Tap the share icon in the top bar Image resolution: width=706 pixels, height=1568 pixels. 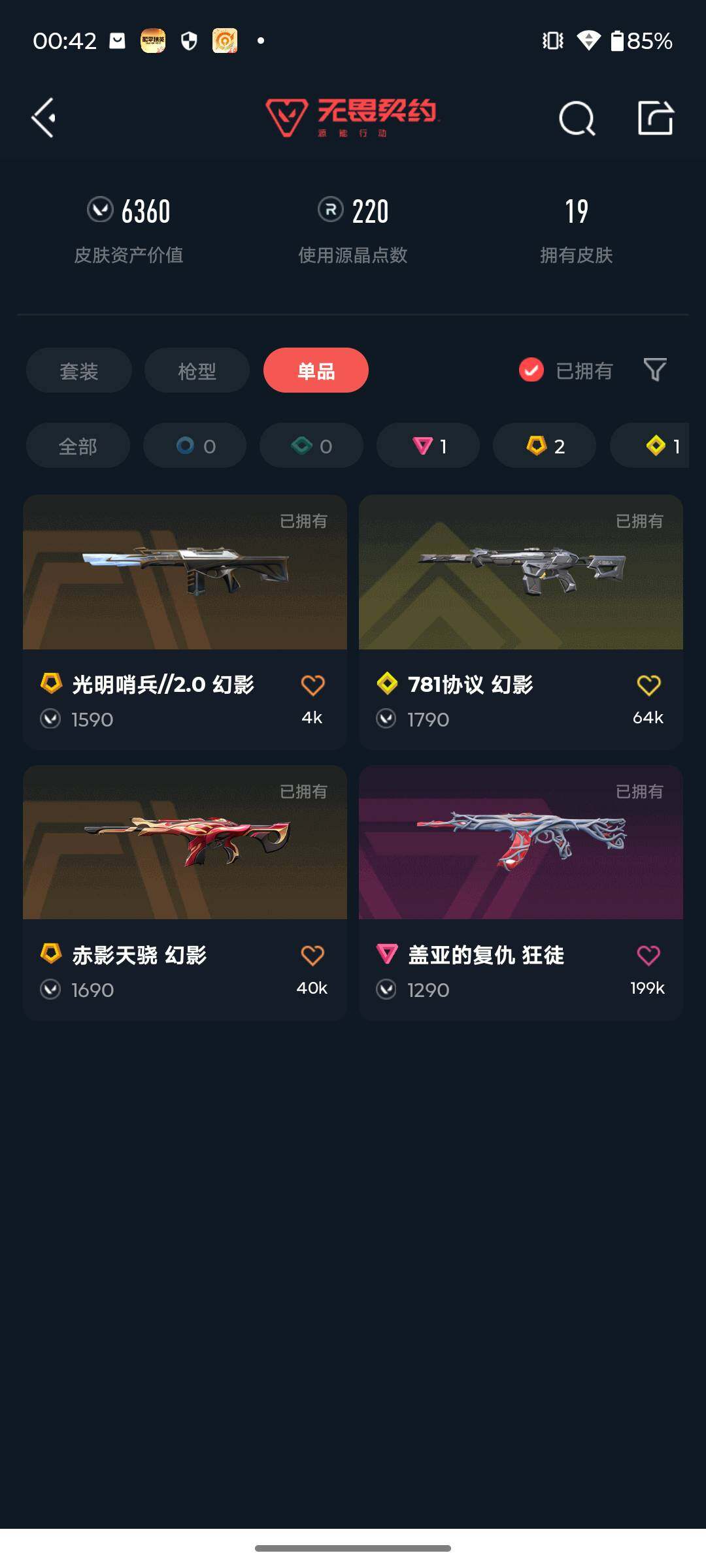(657, 118)
